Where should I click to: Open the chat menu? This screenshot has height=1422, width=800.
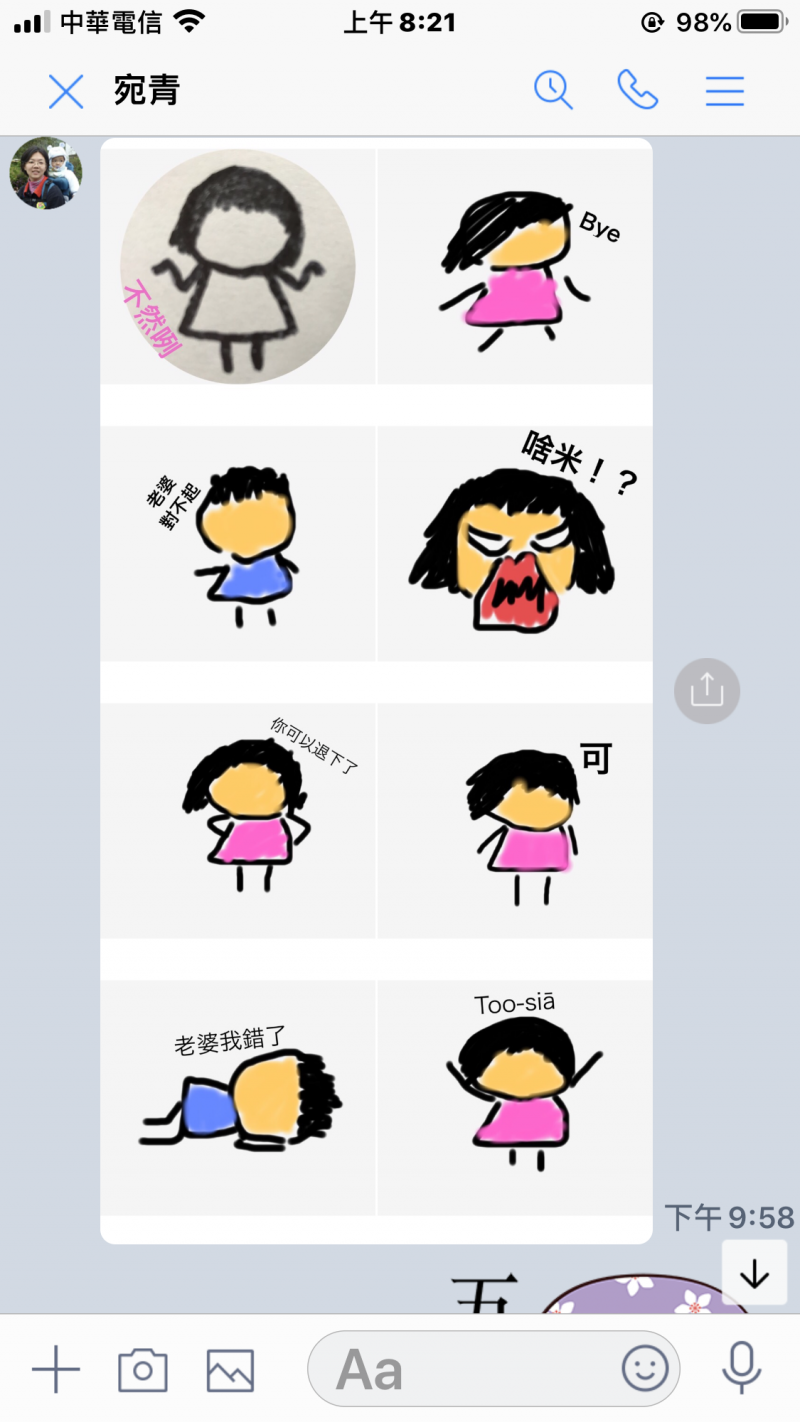click(725, 91)
